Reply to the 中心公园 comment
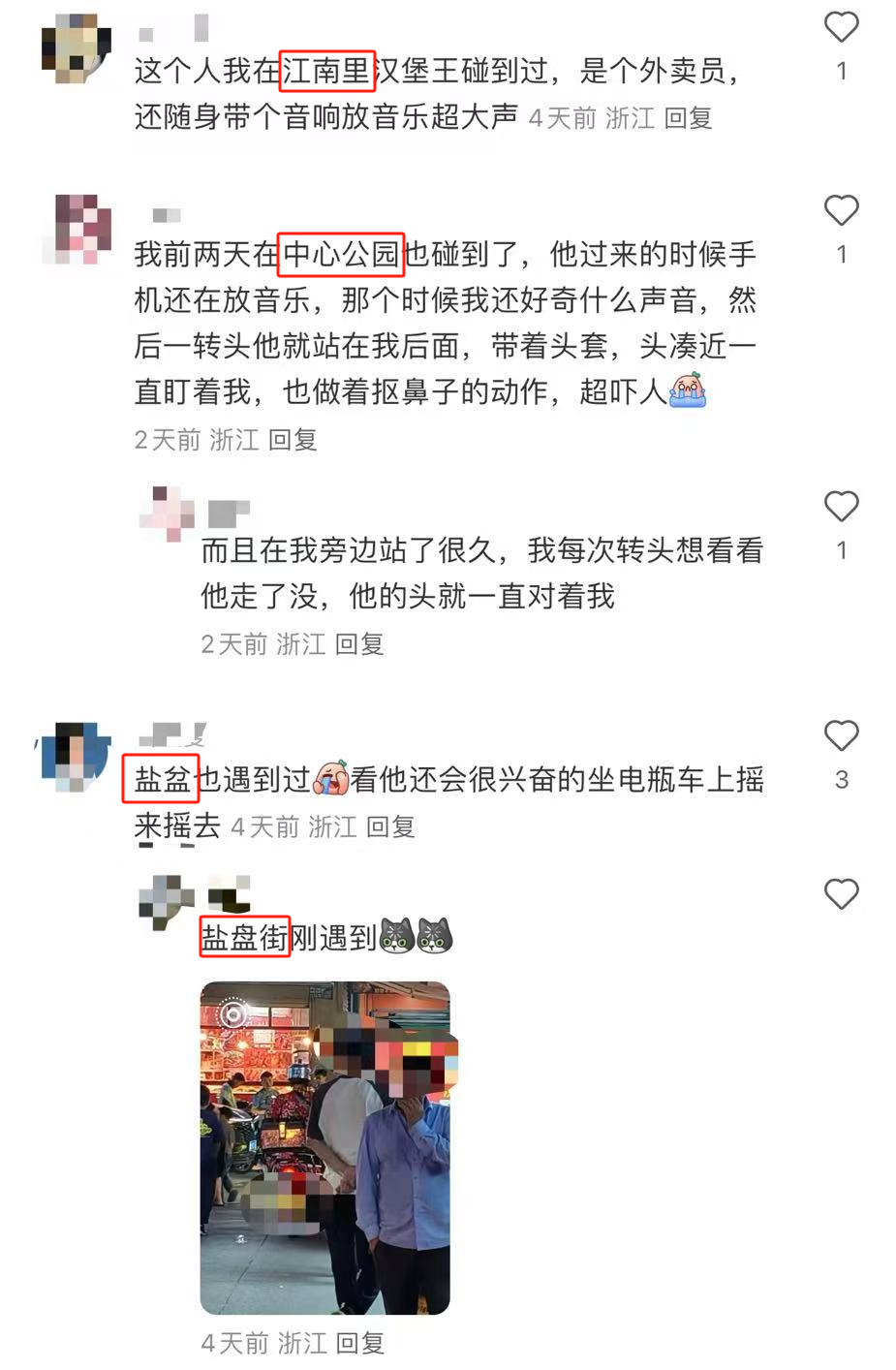 [x=293, y=441]
